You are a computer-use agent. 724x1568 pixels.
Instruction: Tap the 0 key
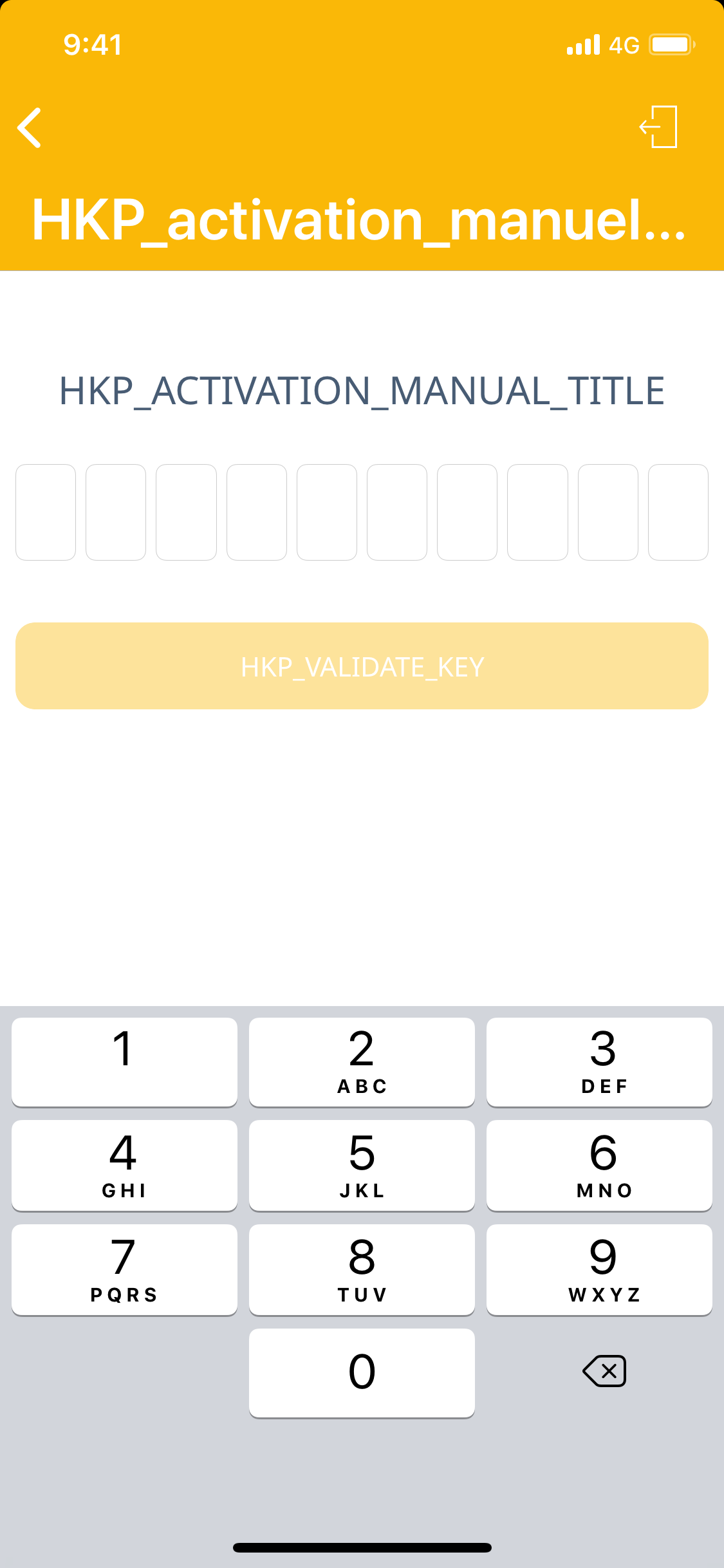[x=362, y=1373]
